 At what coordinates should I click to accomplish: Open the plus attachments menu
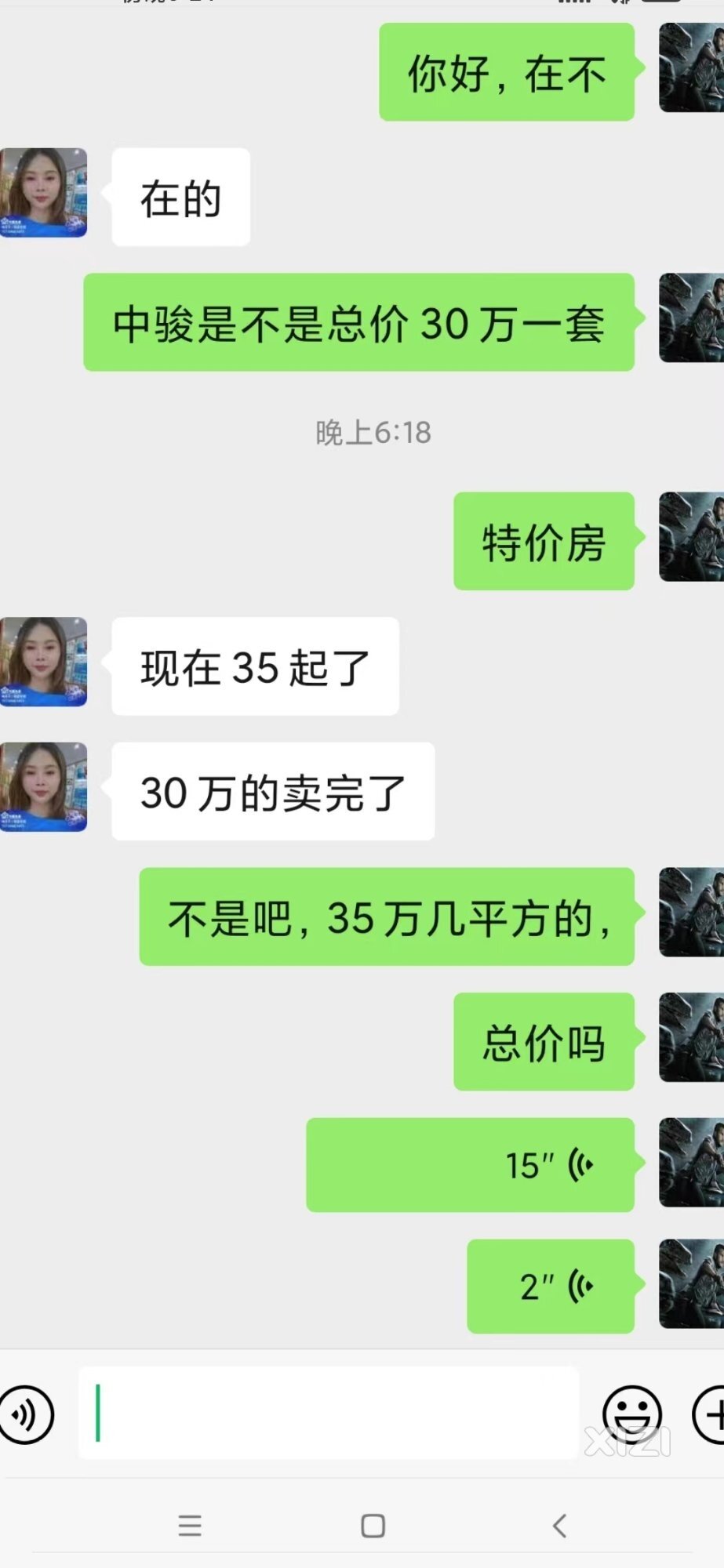click(711, 1415)
